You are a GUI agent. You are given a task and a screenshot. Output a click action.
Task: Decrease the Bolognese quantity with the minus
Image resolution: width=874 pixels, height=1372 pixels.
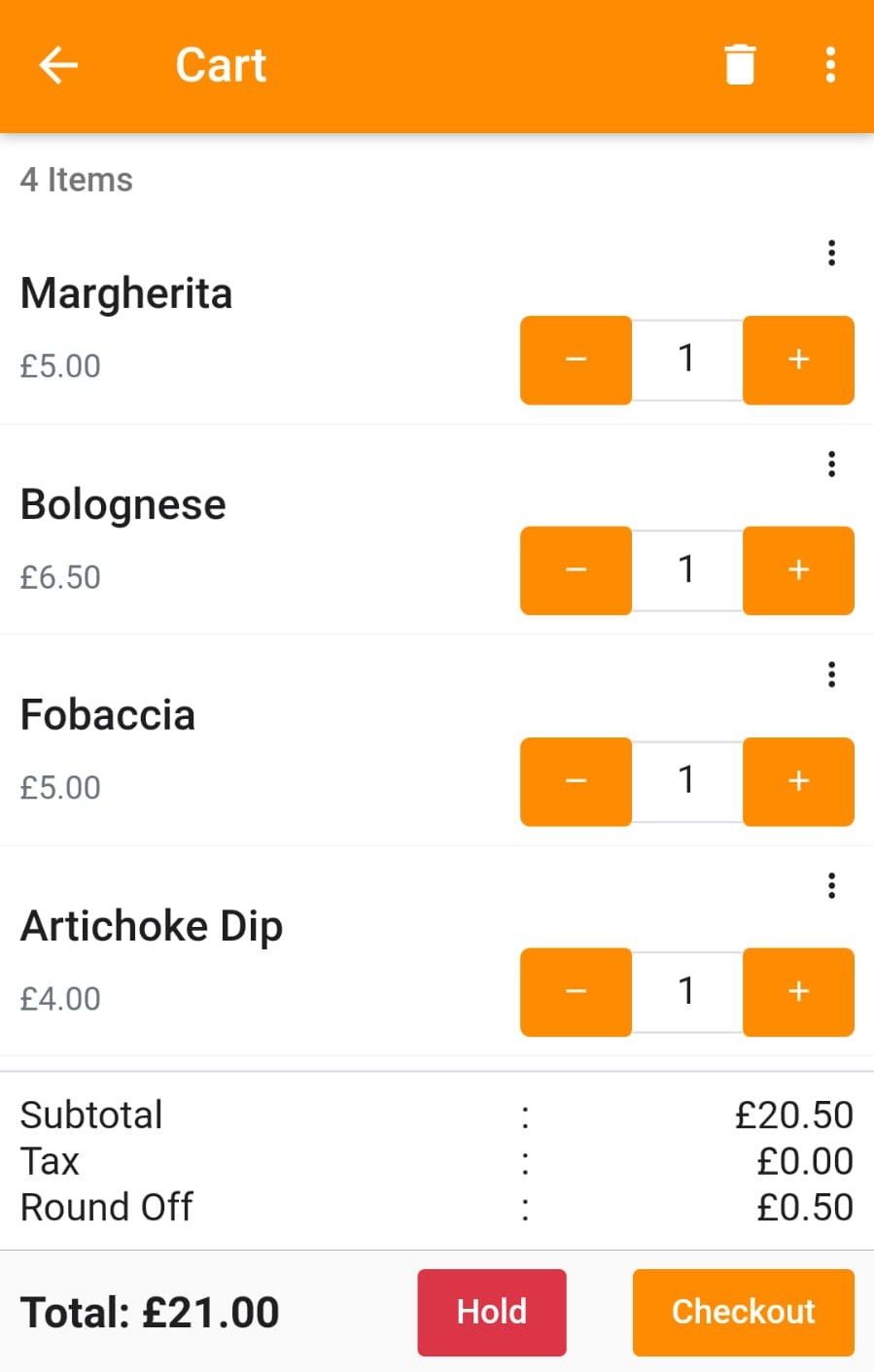[575, 570]
